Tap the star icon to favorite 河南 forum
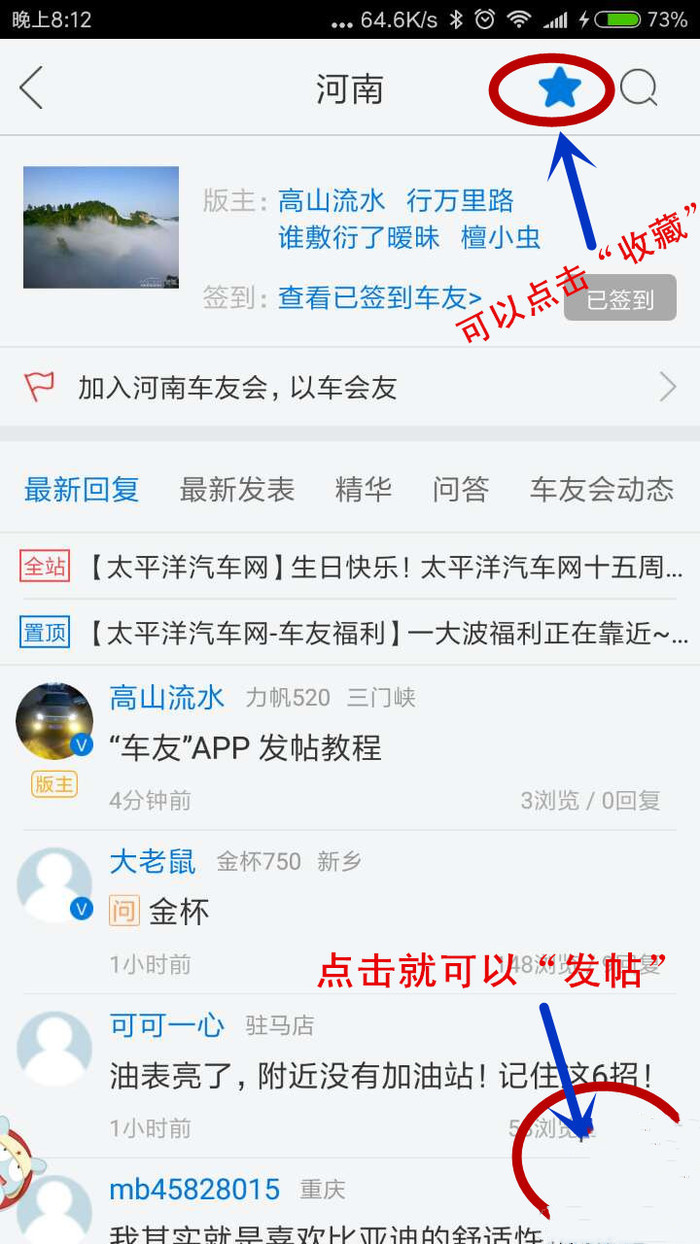 tap(559, 89)
